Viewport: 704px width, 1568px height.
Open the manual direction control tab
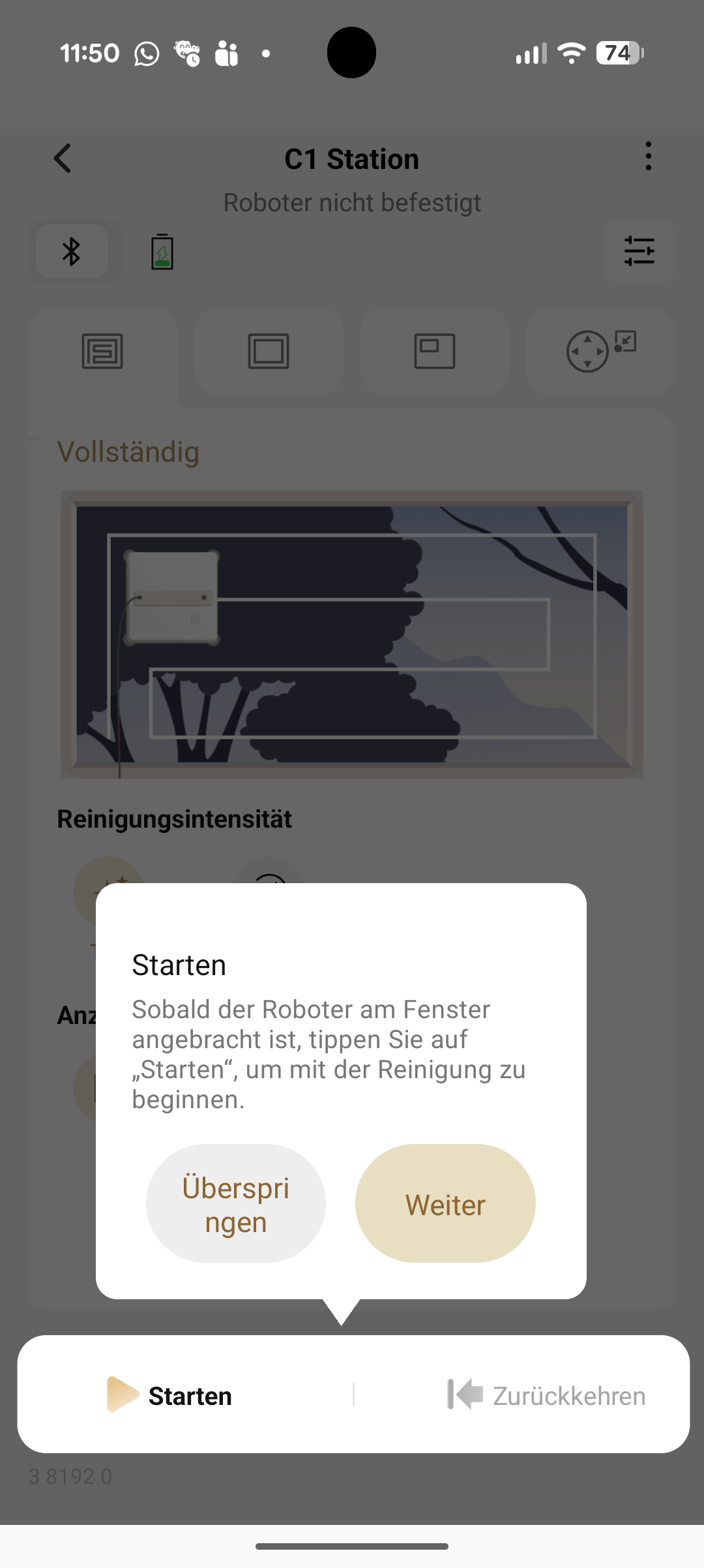[600, 352]
